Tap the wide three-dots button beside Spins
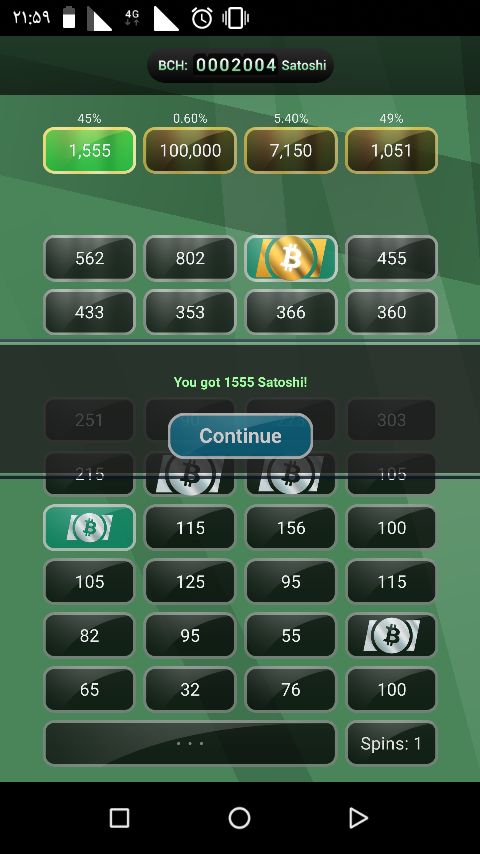The image size is (480, 854). click(190, 743)
